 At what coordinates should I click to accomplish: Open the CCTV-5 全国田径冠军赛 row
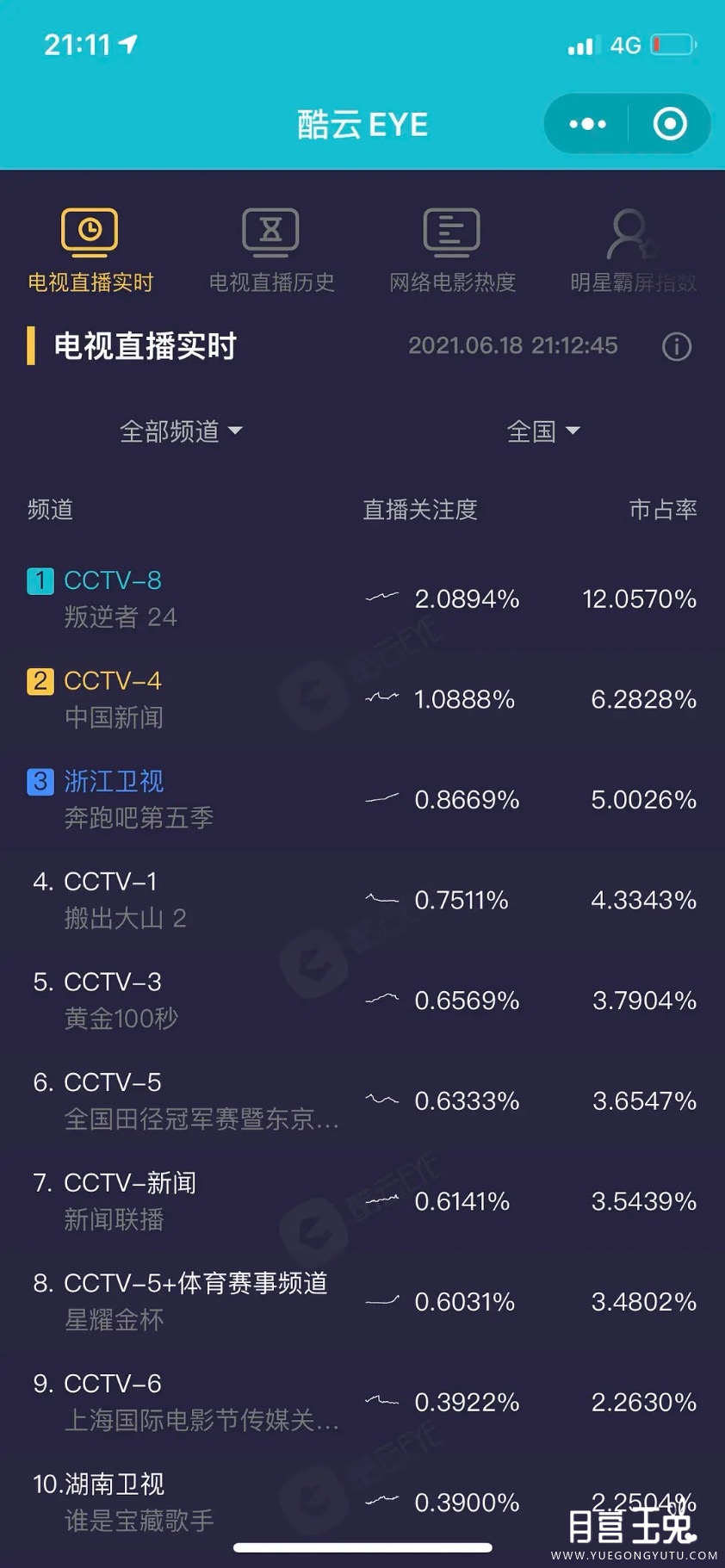(x=362, y=1100)
